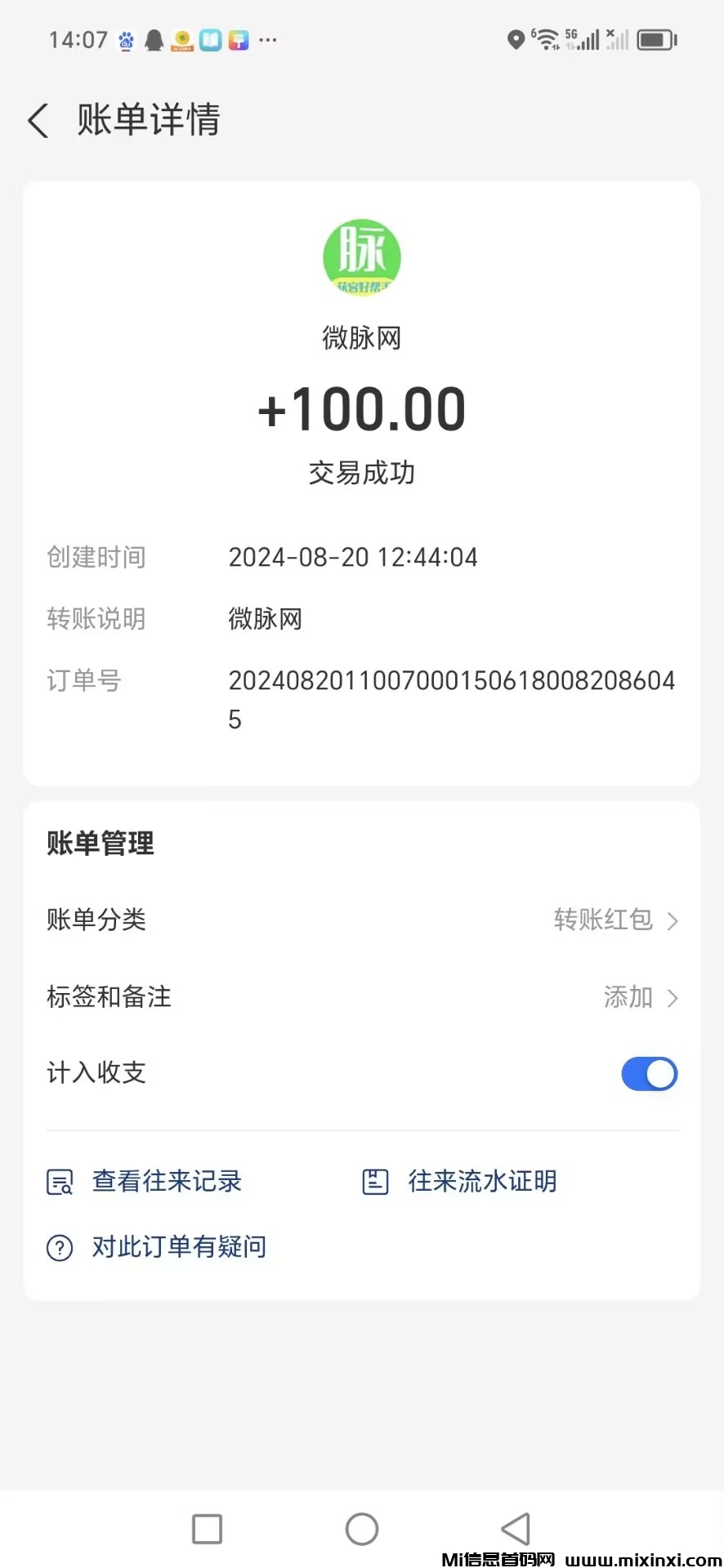Image resolution: width=724 pixels, height=1568 pixels.
Task: Tap the location pin icon in status bar
Action: pyautogui.click(x=515, y=39)
